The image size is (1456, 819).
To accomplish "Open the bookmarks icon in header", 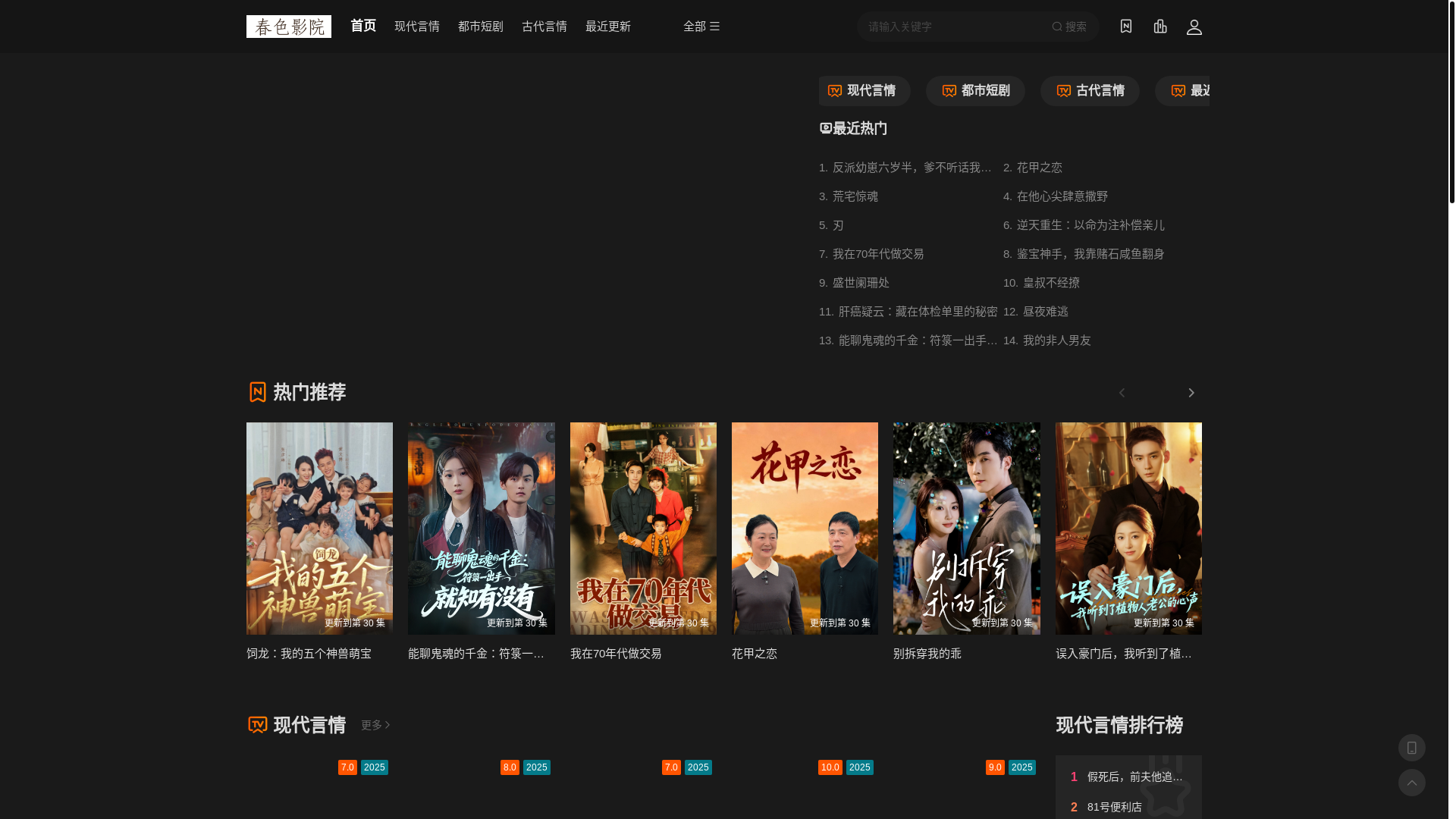I will 1125,27.
